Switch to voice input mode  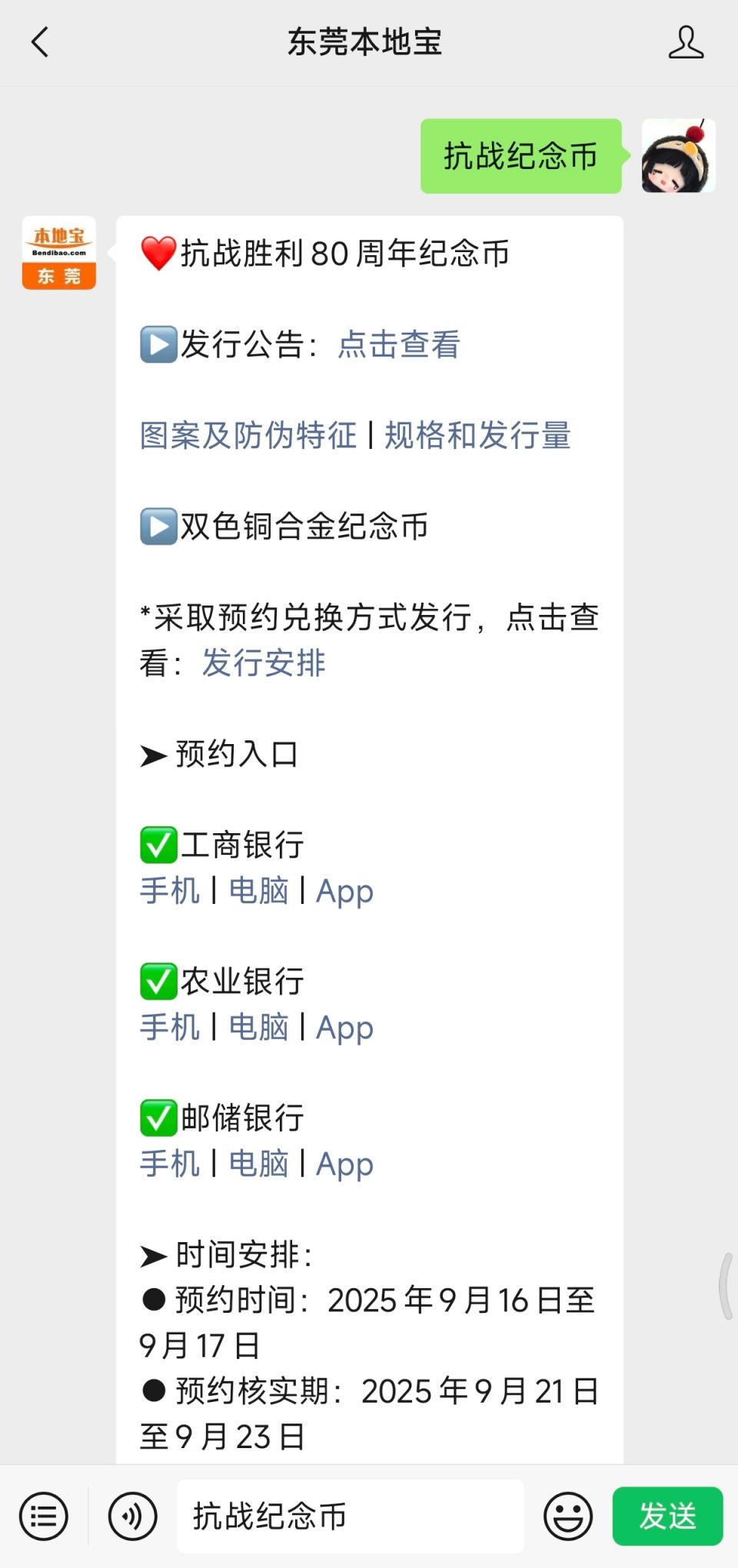pyautogui.click(x=133, y=1517)
